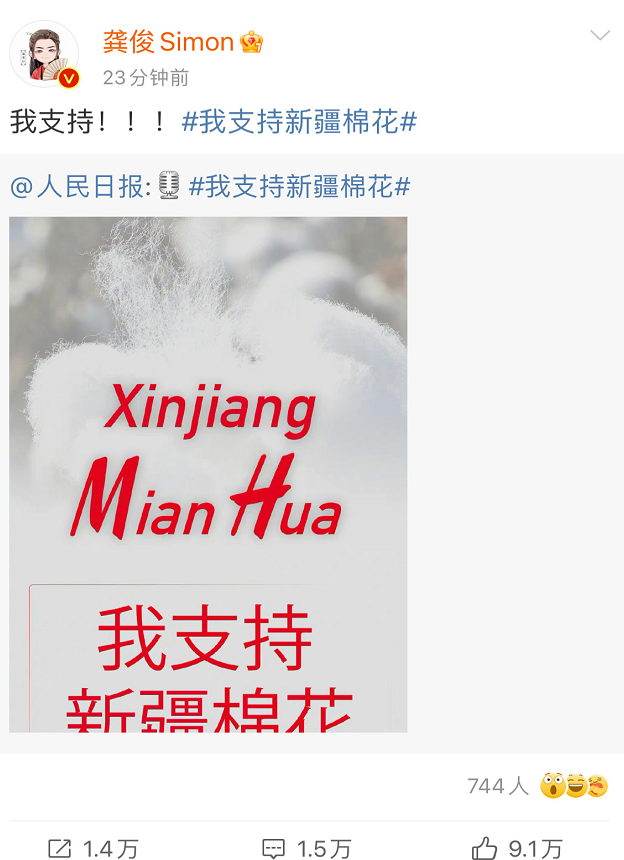Tap the username 龚俊Simon
Screen dimensions: 624x860
click(168, 42)
